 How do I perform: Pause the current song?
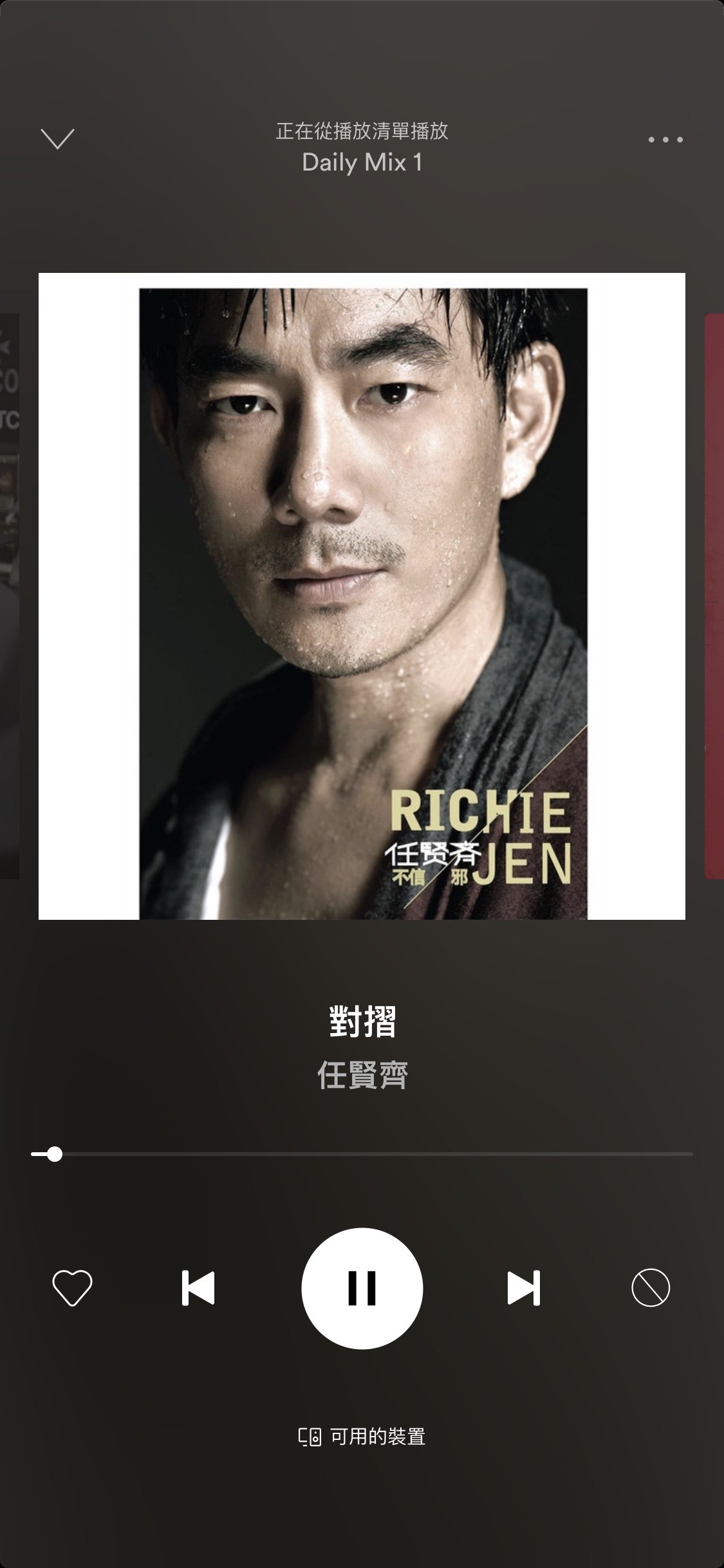coord(362,1288)
